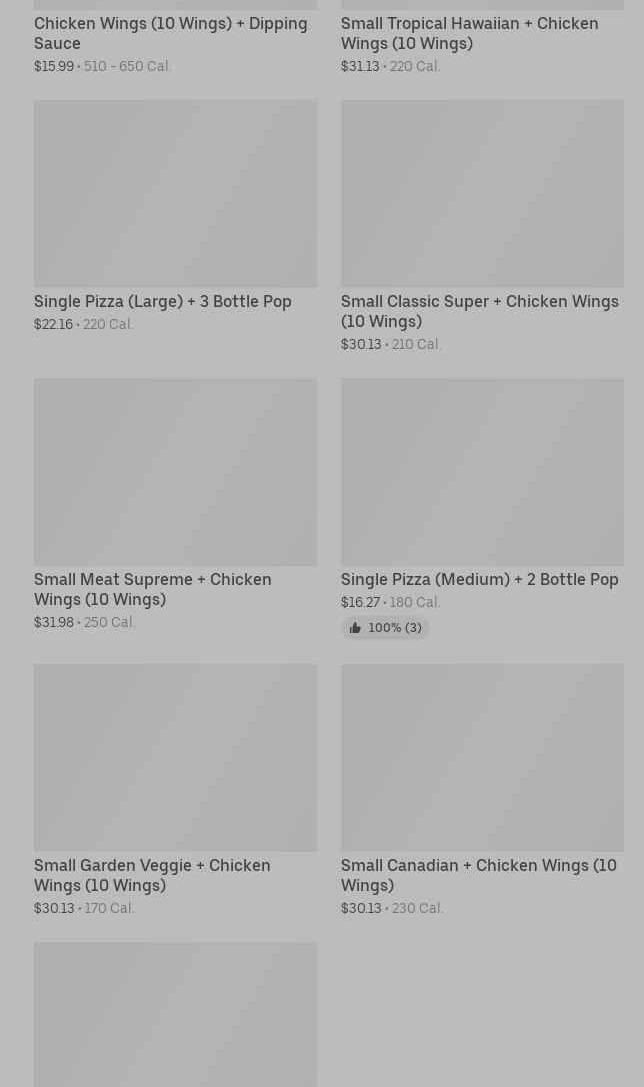
Task: Open Chicken Wings (10 Wings) + Dipping Sauce item
Action: tap(171, 33)
